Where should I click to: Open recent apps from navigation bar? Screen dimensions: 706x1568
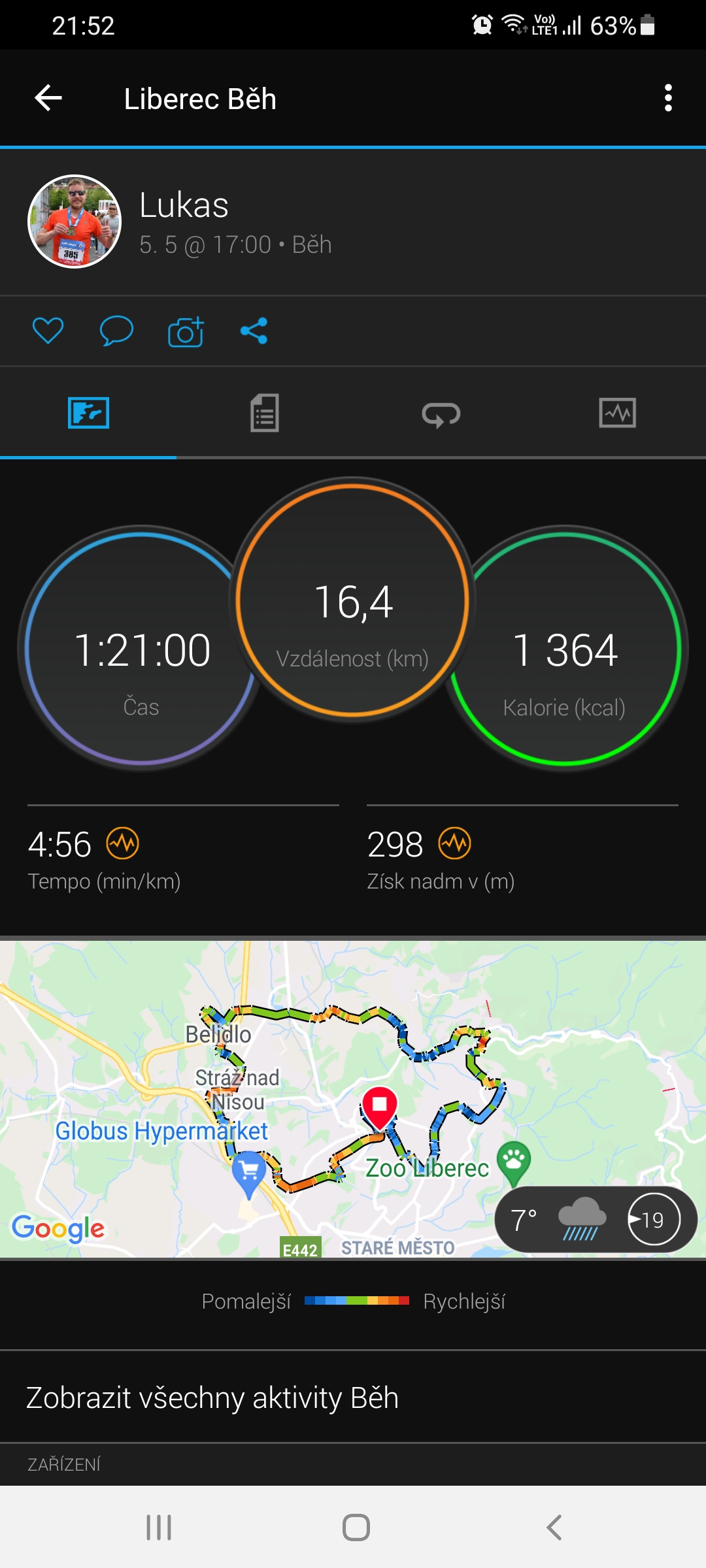[159, 1527]
